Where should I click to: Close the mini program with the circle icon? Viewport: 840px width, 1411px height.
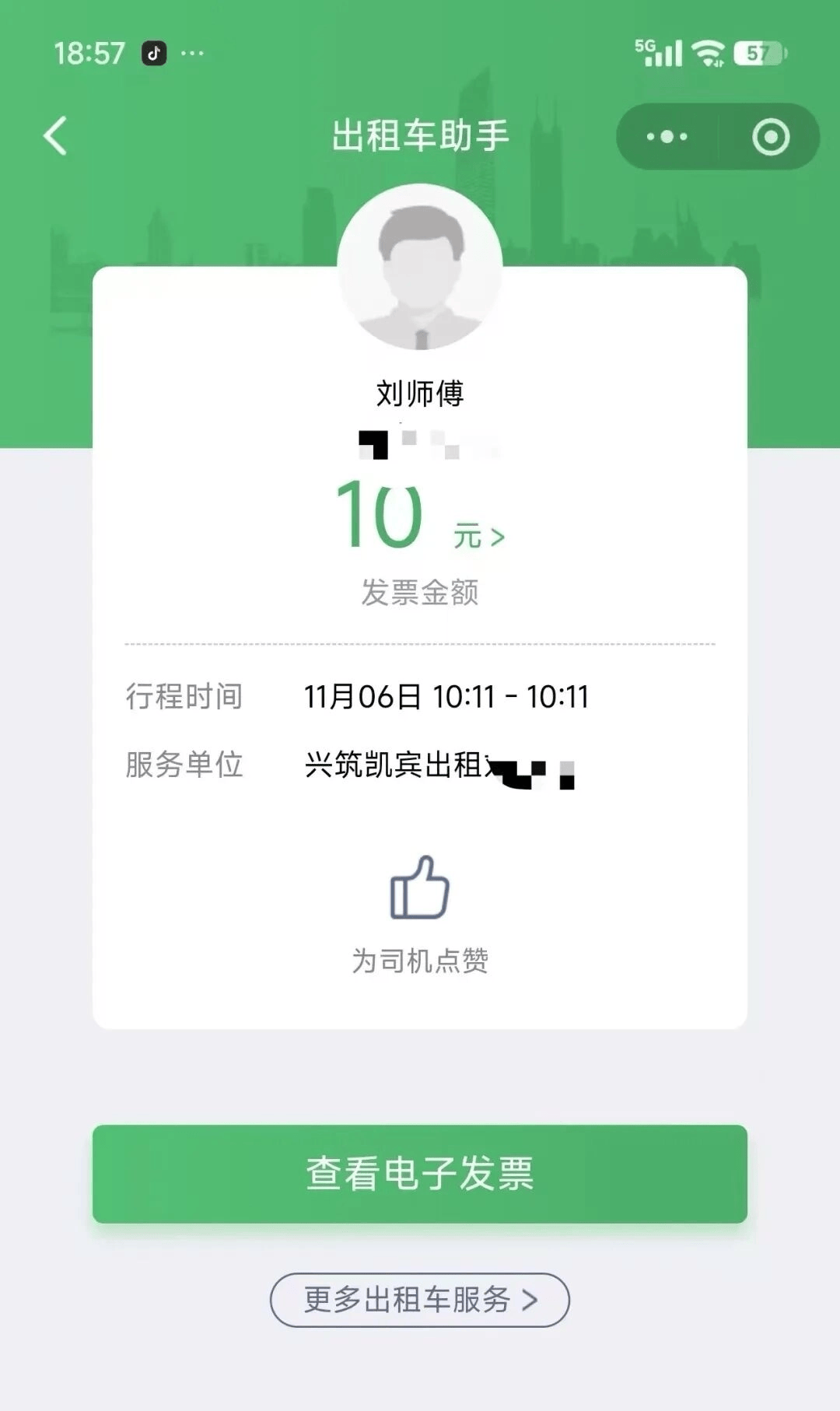pos(770,137)
